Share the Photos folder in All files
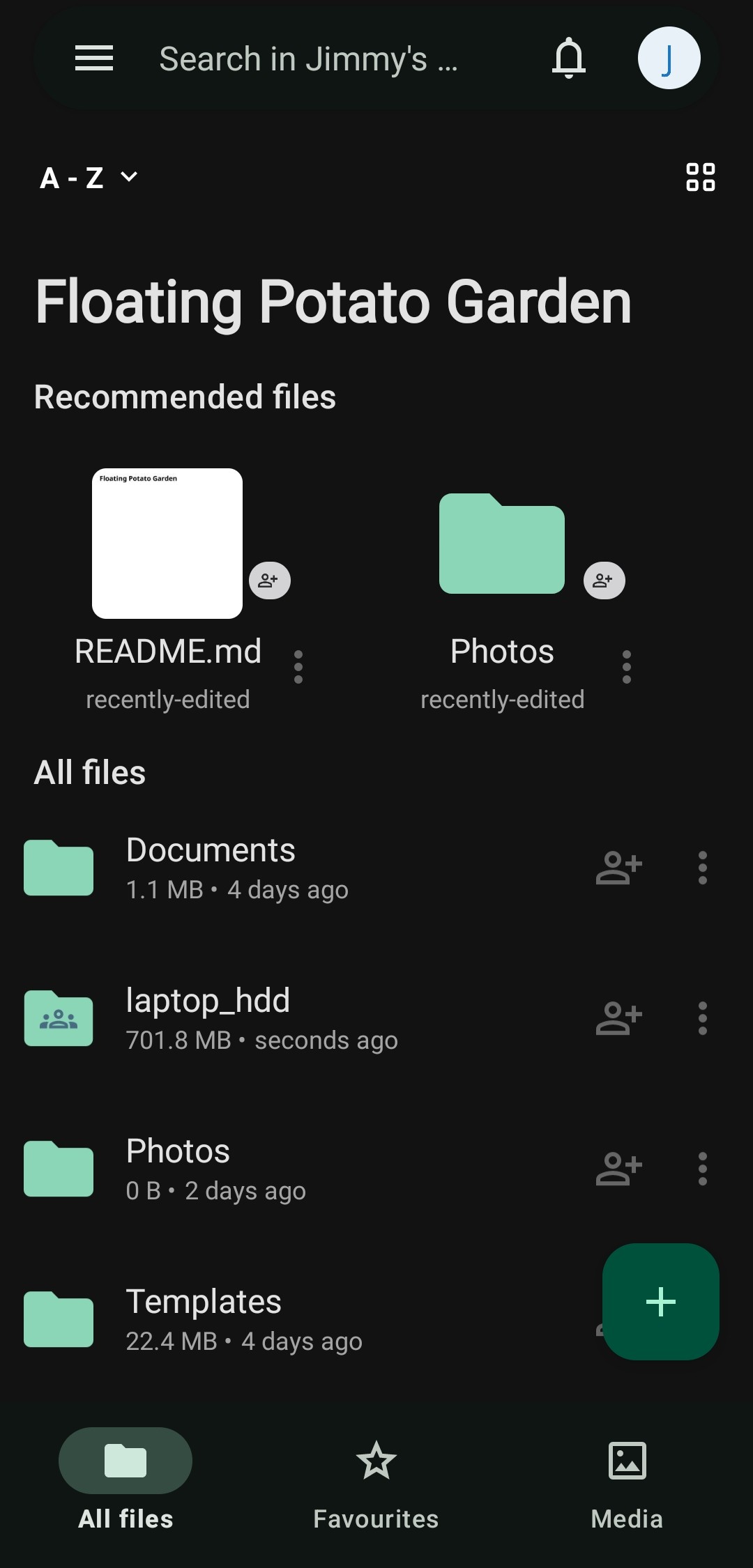 tap(618, 1169)
